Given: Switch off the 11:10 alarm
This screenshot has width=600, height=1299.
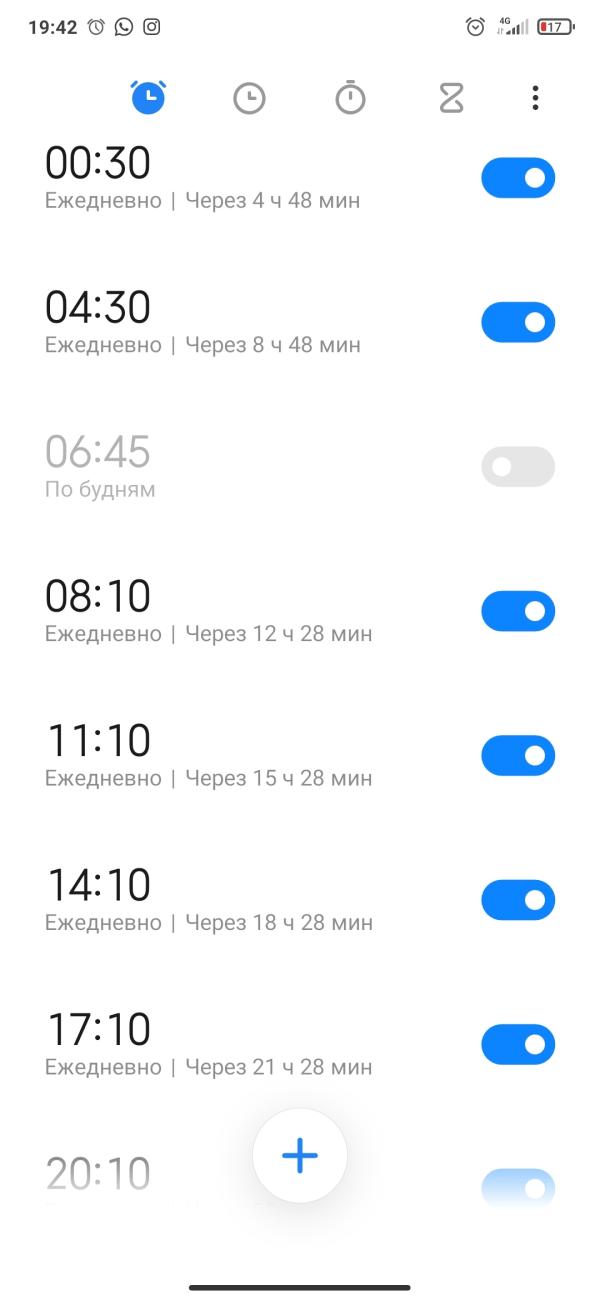Looking at the screenshot, I should 518,756.
